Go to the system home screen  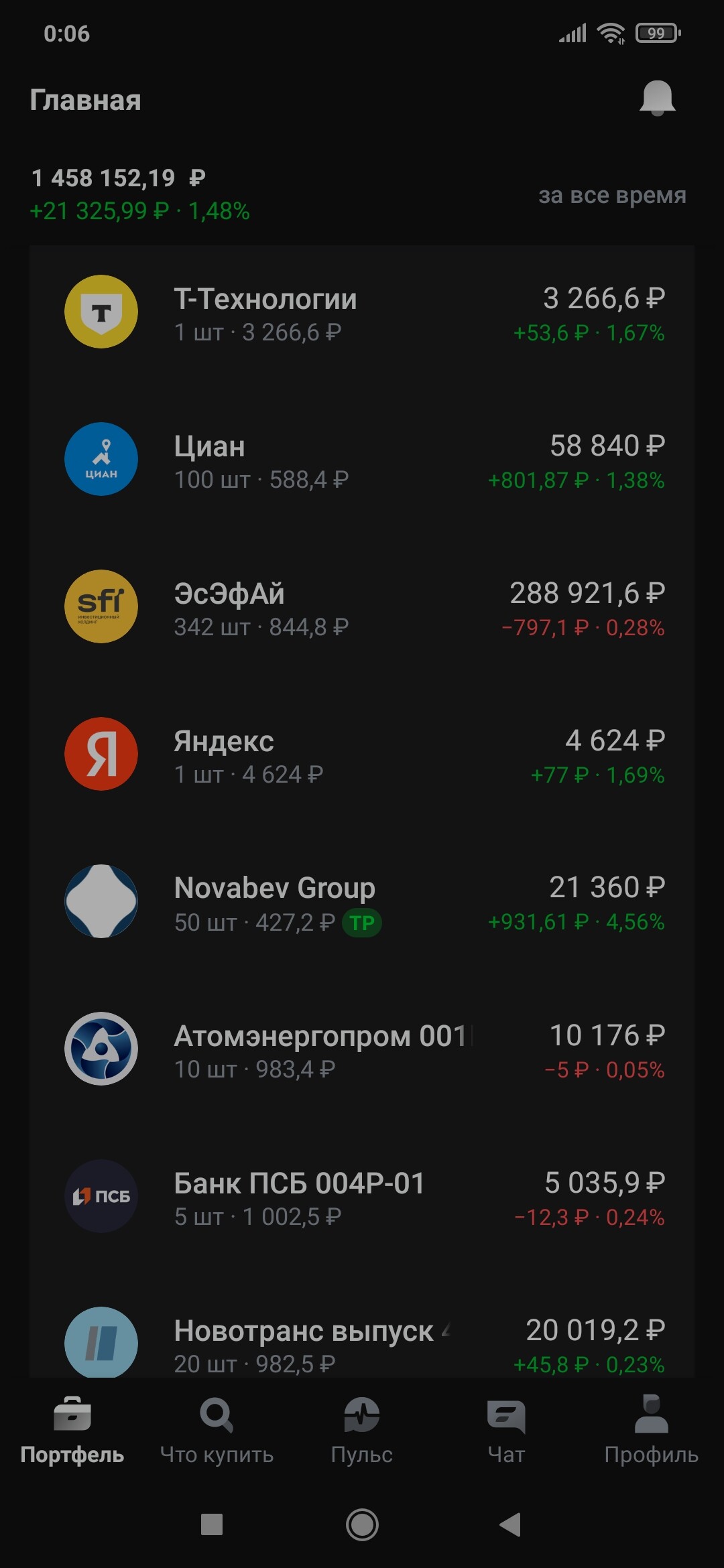click(x=362, y=1524)
